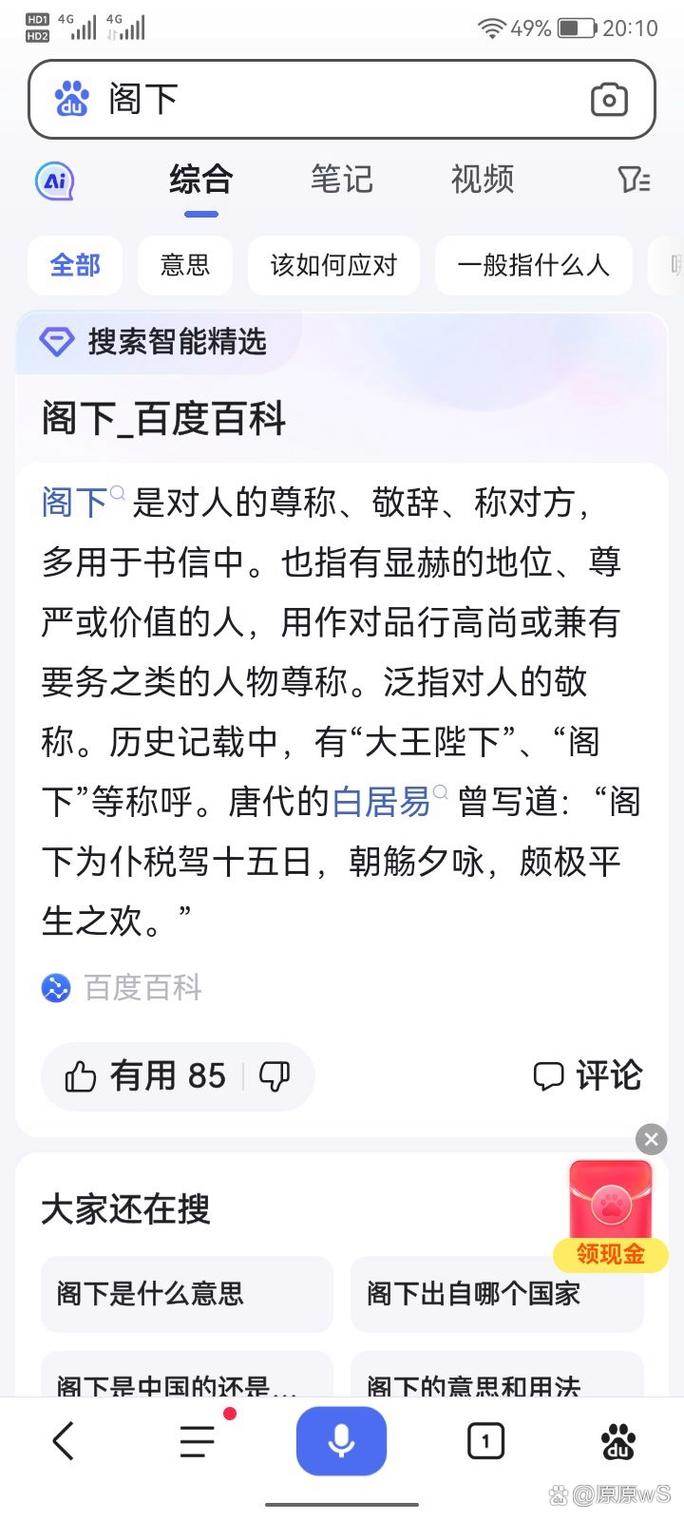Select the 该如何应对 chip
This screenshot has height=1520, width=684.
[x=334, y=265]
